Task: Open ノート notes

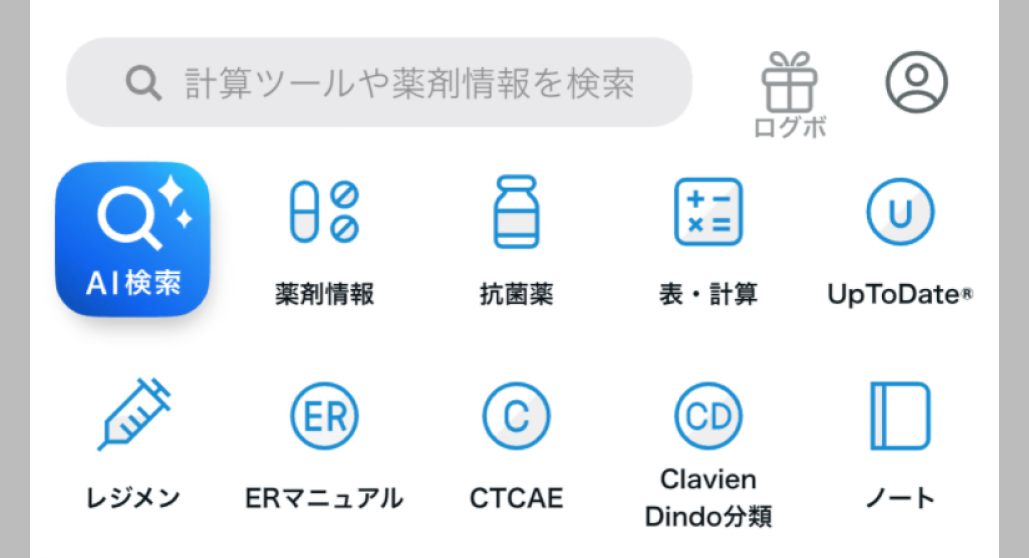Action: [900, 440]
